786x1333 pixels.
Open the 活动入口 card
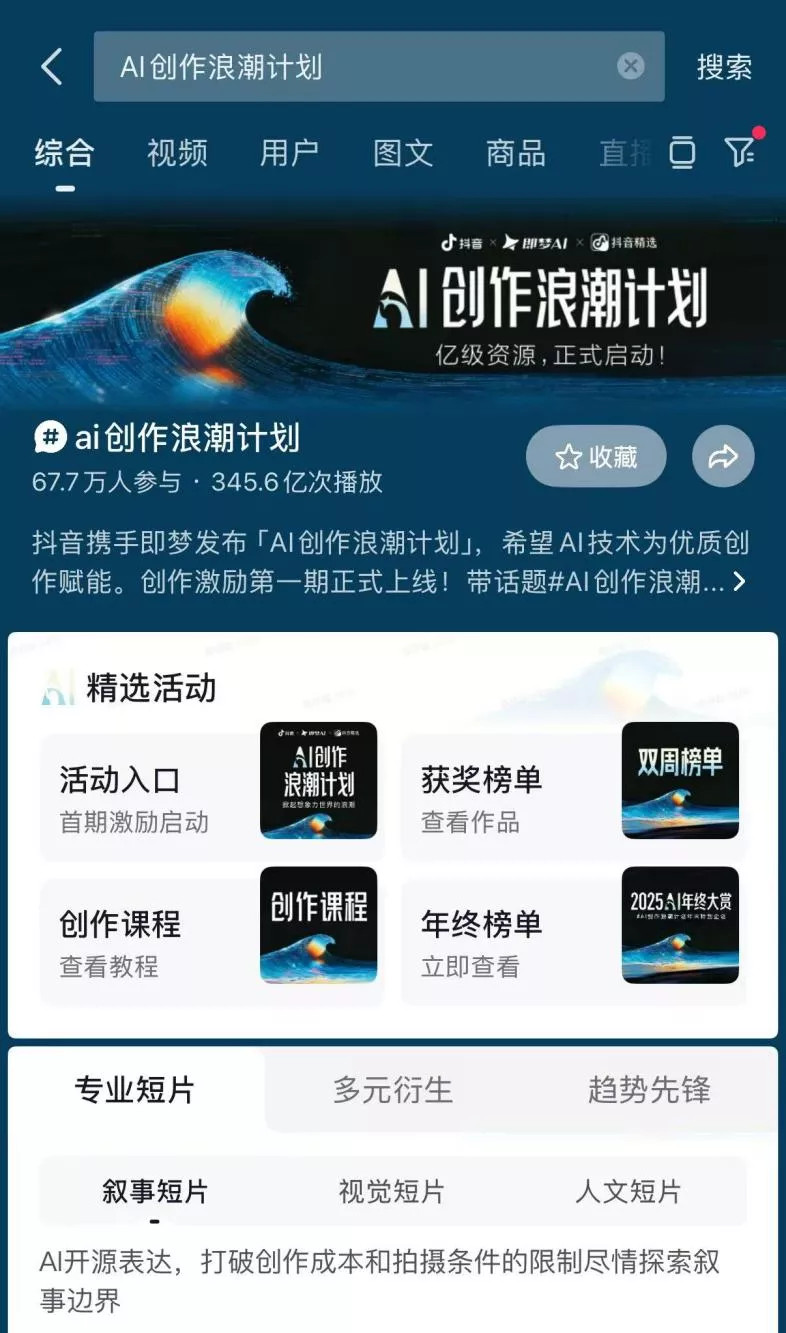pos(212,798)
